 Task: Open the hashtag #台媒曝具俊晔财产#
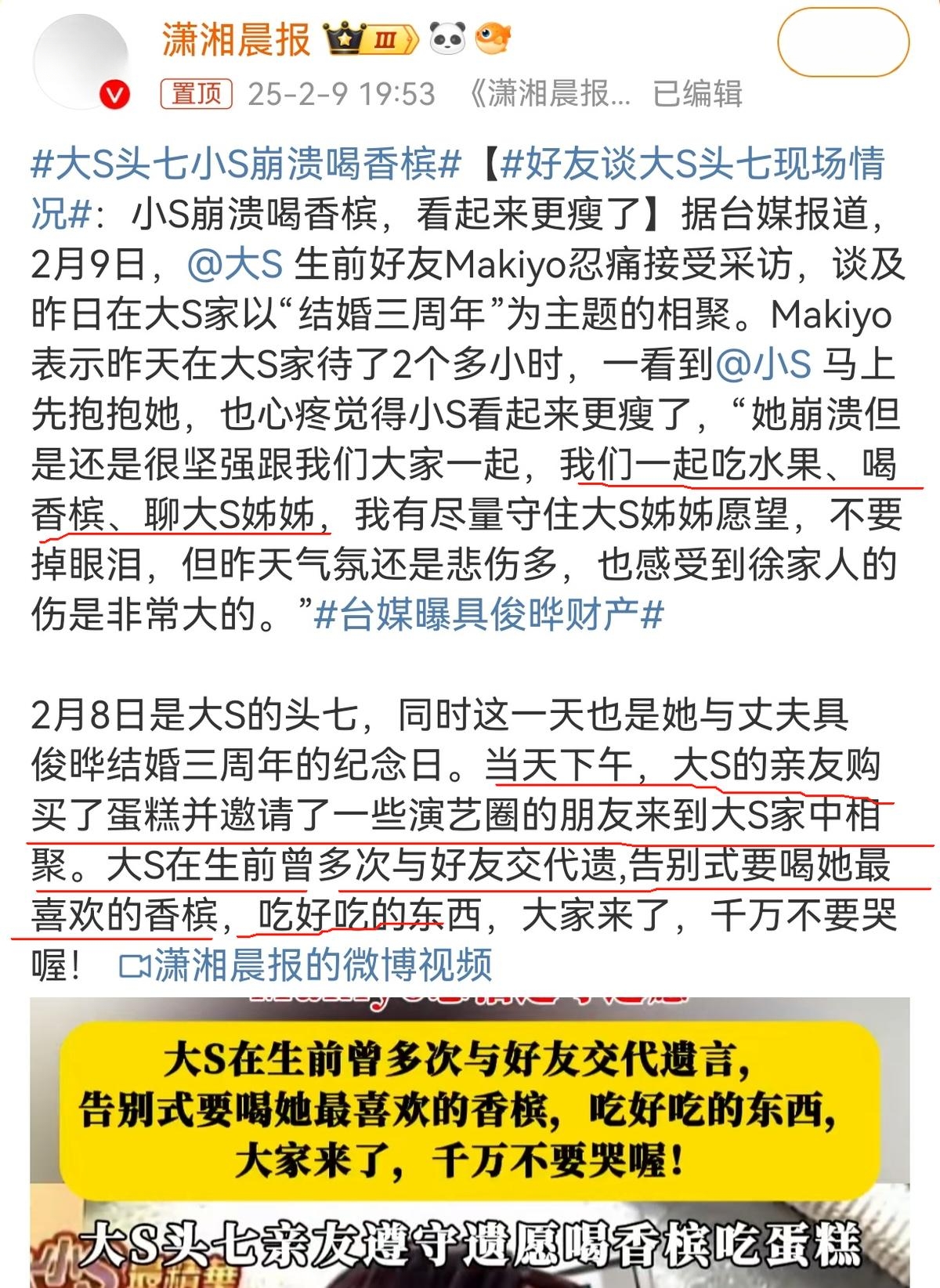pyautogui.click(x=489, y=616)
